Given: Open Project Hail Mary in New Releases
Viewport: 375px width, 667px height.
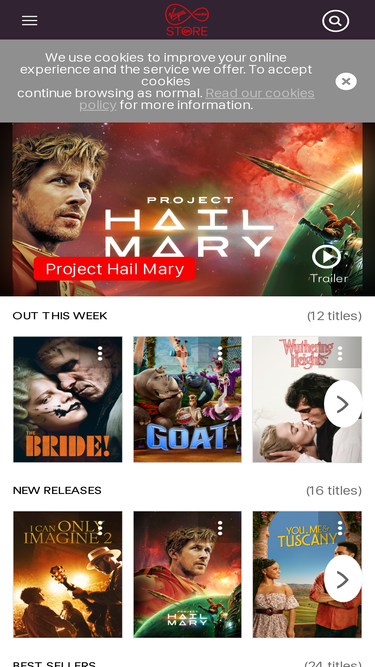Looking at the screenshot, I should 188,574.
